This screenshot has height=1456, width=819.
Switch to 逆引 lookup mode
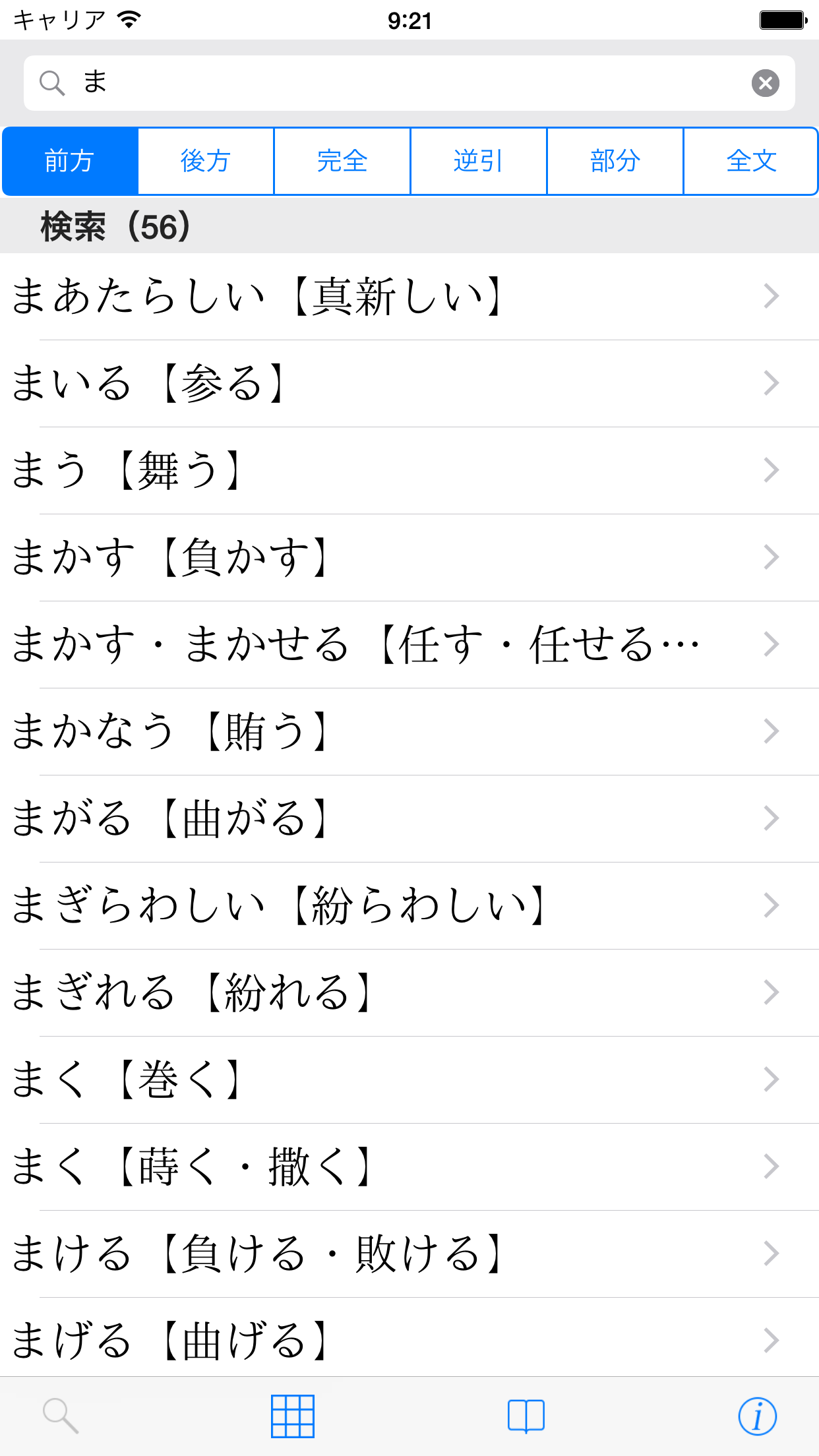(478, 161)
